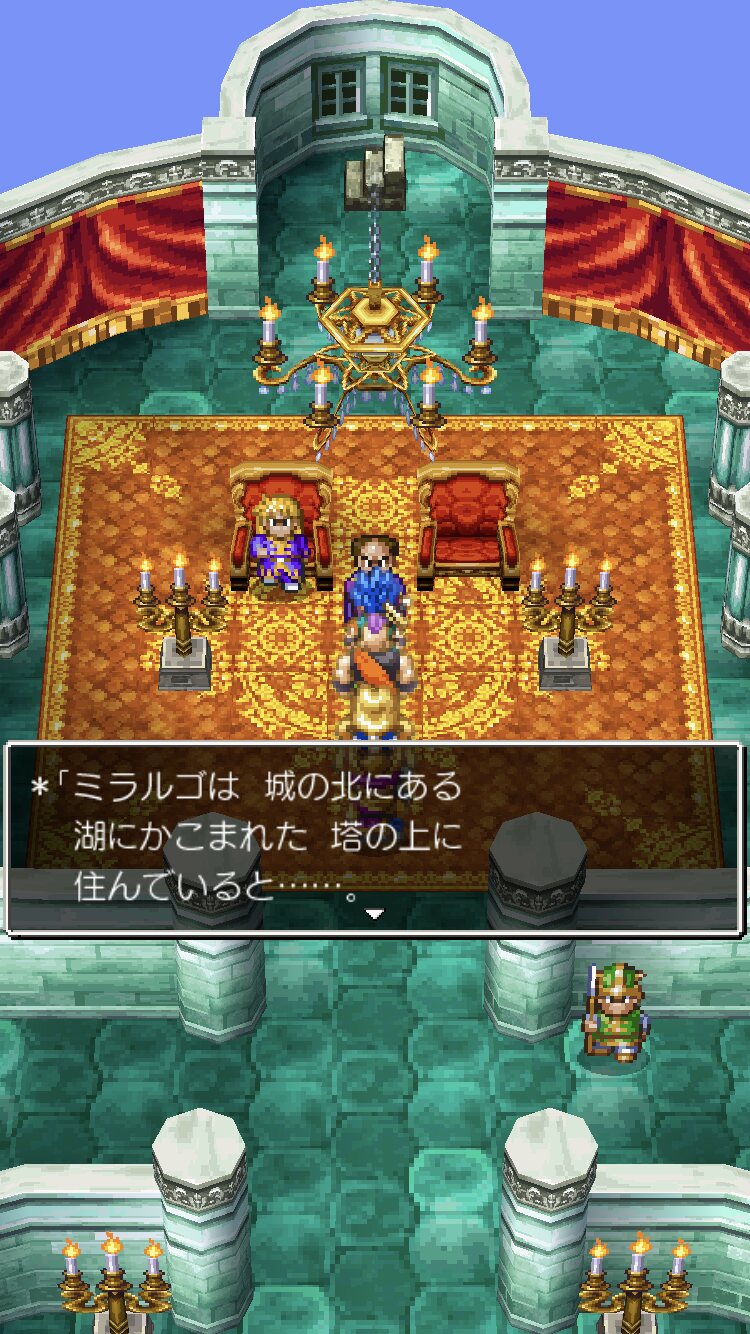The height and width of the screenshot is (1334, 750).
Task: Advance the dialogue with the continue arrow
Action: [374, 913]
